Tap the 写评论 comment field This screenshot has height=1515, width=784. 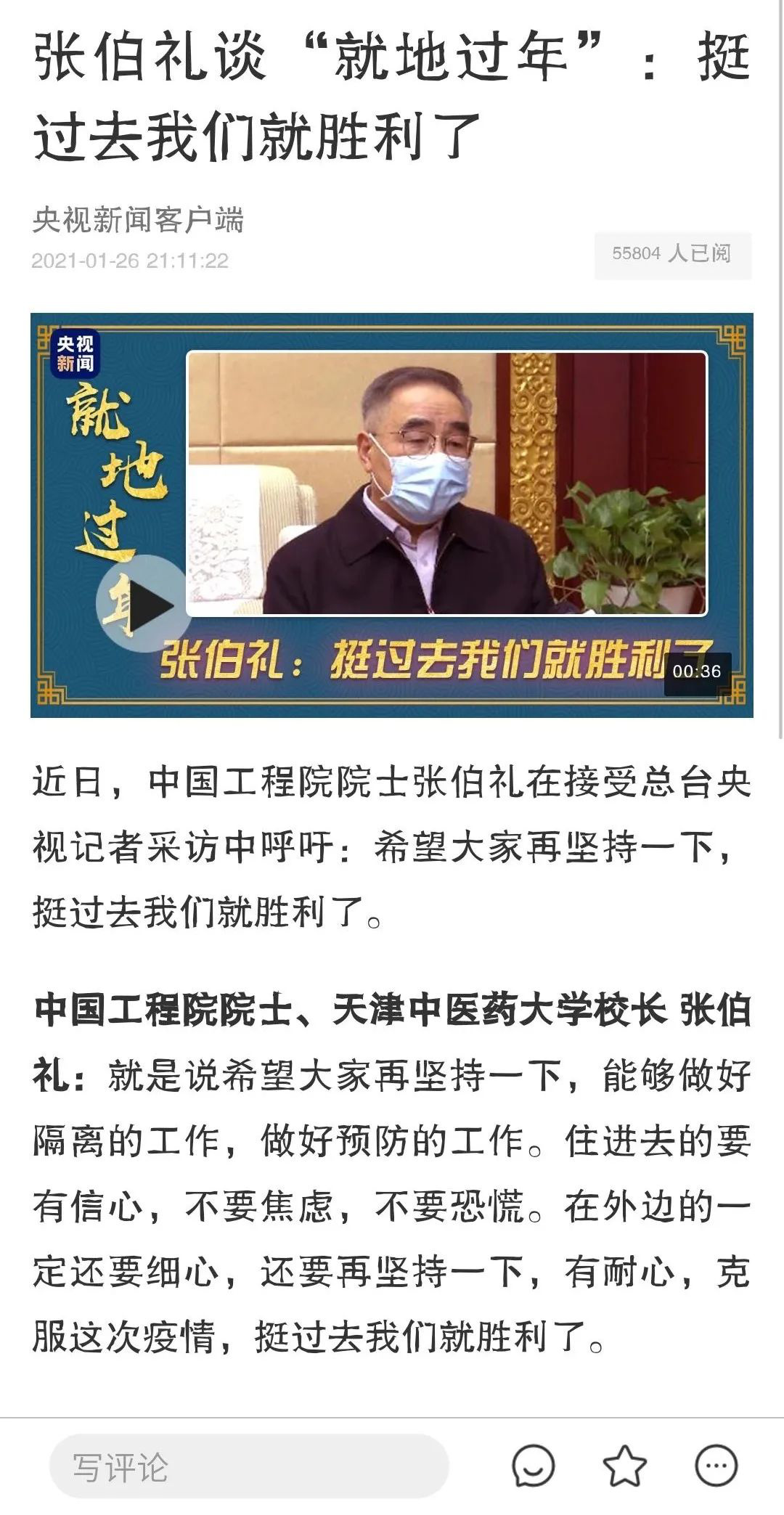pyautogui.click(x=249, y=1466)
